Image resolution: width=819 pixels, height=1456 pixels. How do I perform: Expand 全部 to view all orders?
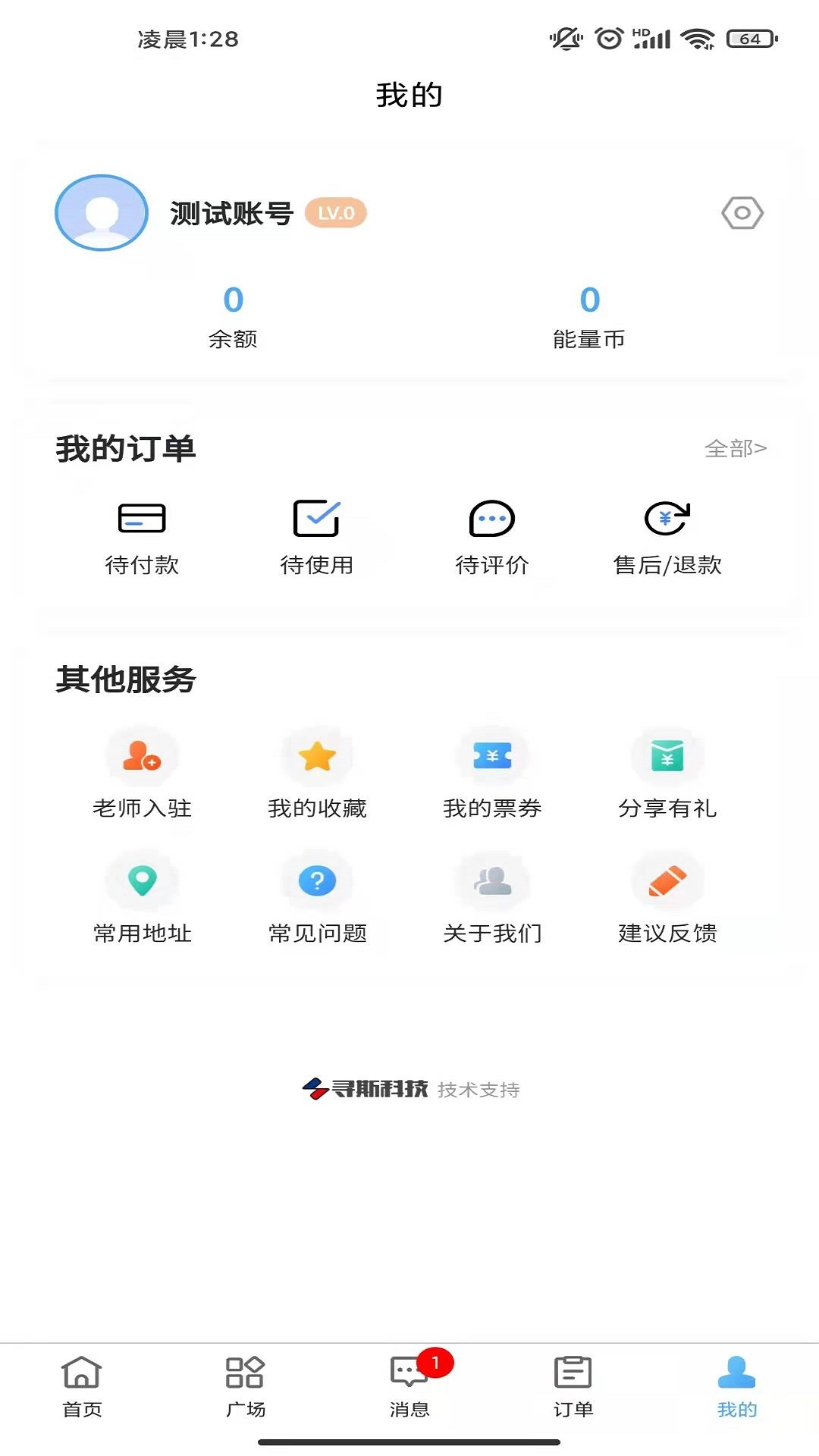pyautogui.click(x=735, y=448)
